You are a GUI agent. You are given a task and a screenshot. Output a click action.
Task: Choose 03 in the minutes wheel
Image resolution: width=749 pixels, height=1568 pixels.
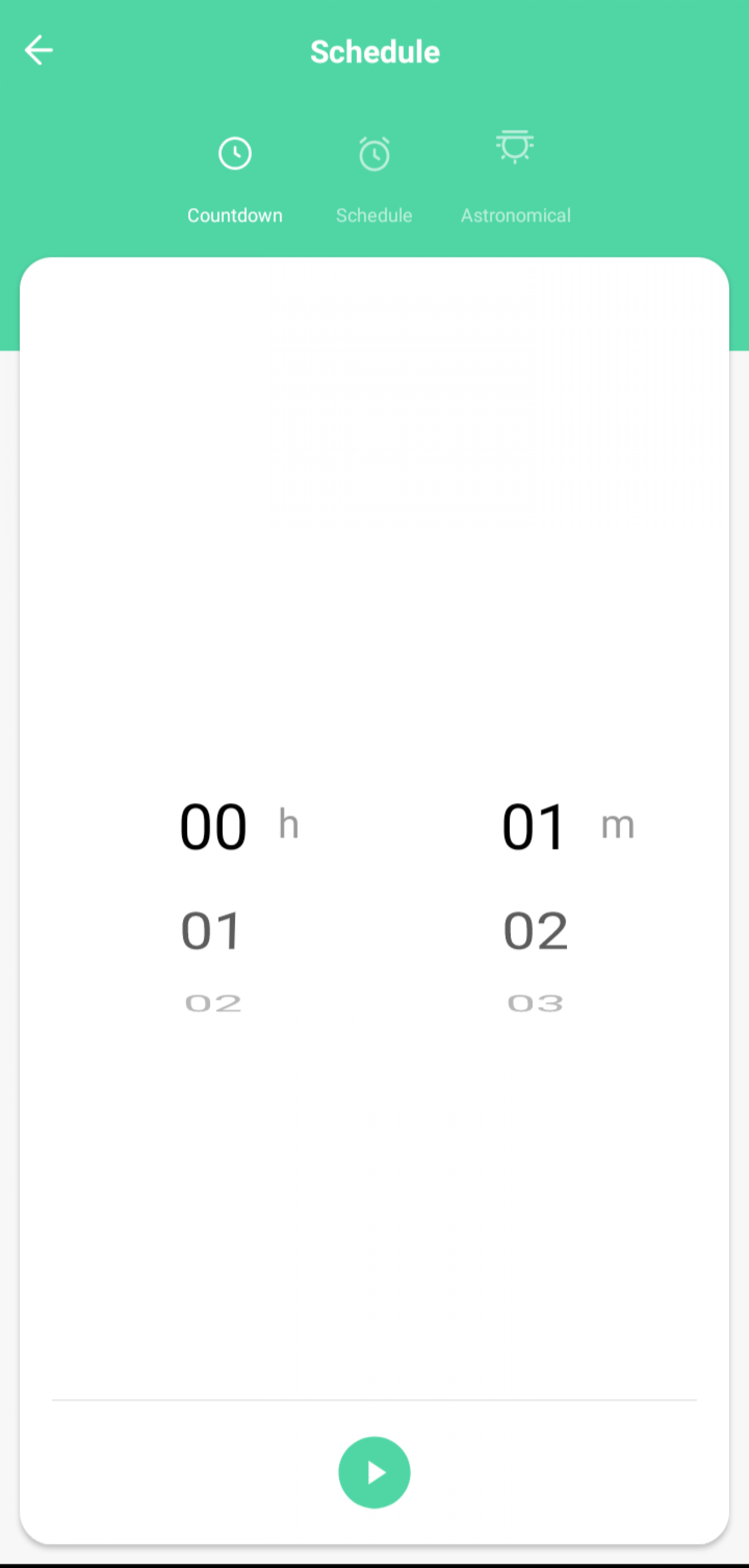tap(536, 1003)
